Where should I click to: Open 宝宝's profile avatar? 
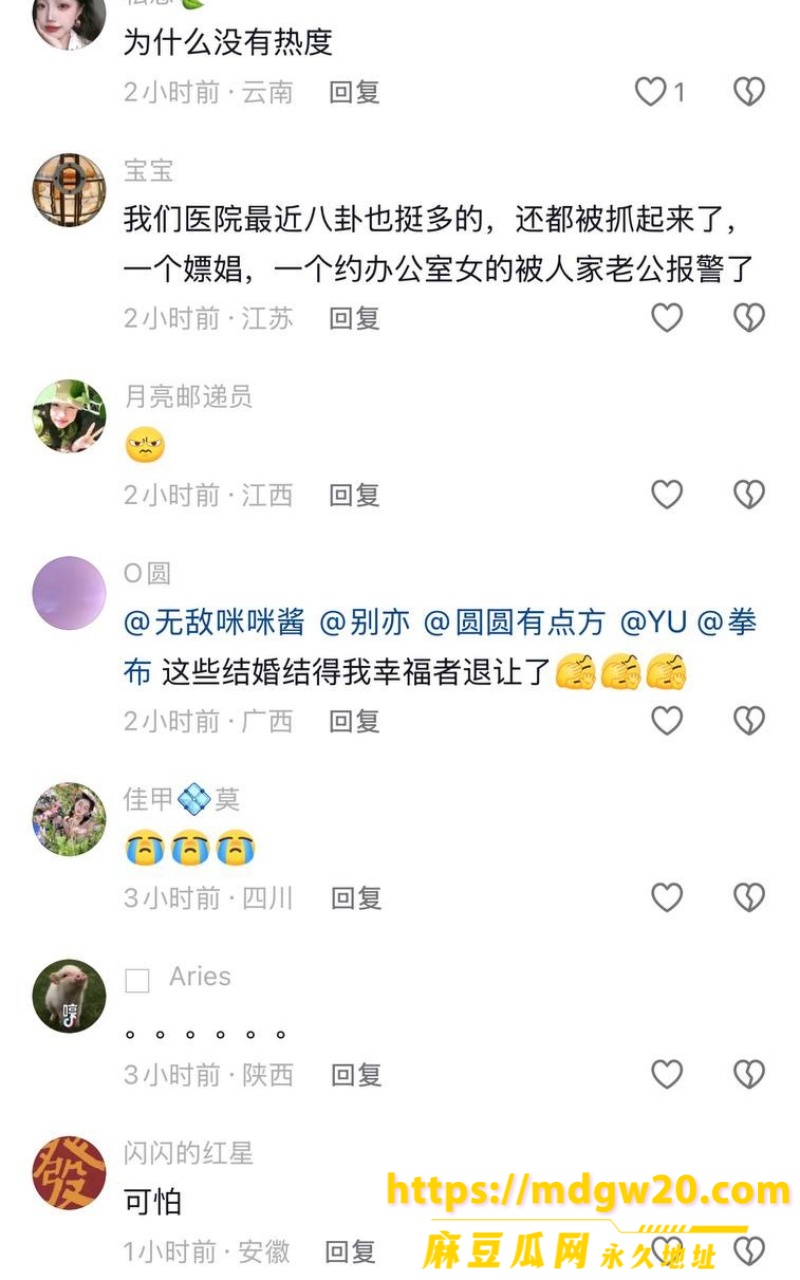point(69,190)
